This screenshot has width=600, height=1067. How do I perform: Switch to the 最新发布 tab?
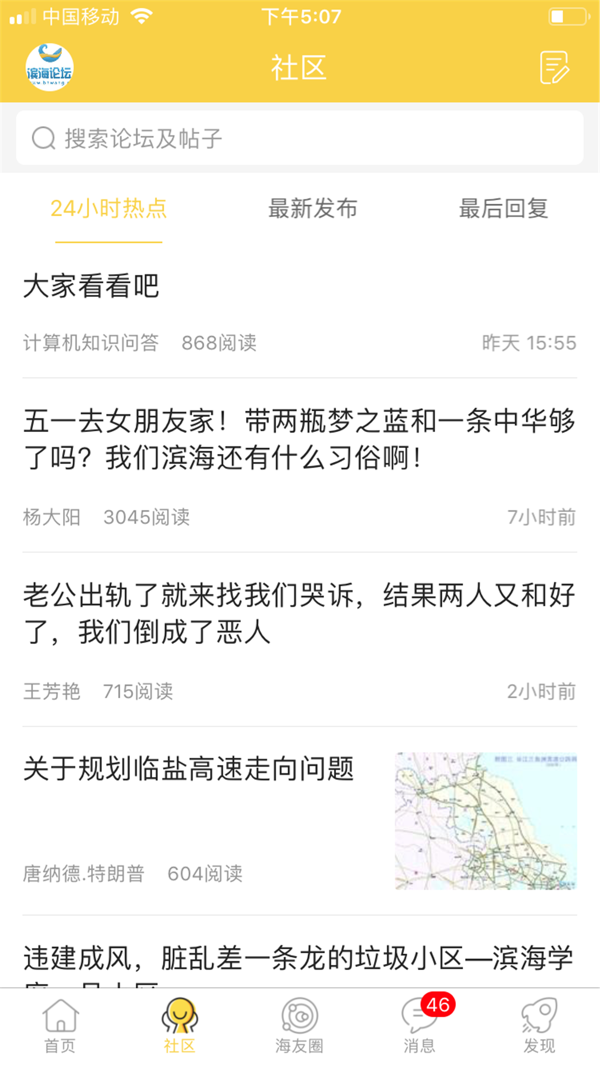(313, 209)
